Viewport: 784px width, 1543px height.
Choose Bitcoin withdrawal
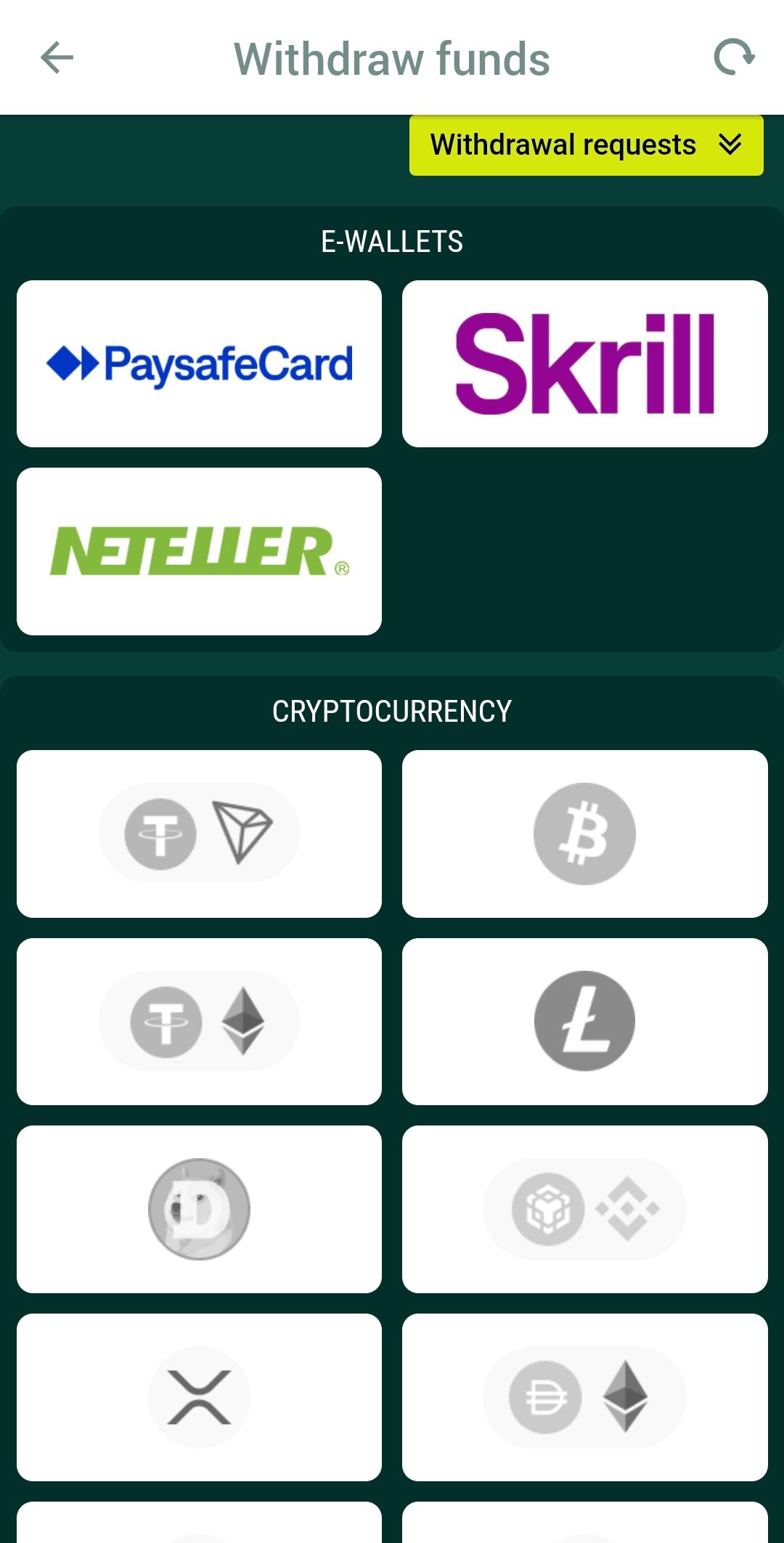[584, 834]
